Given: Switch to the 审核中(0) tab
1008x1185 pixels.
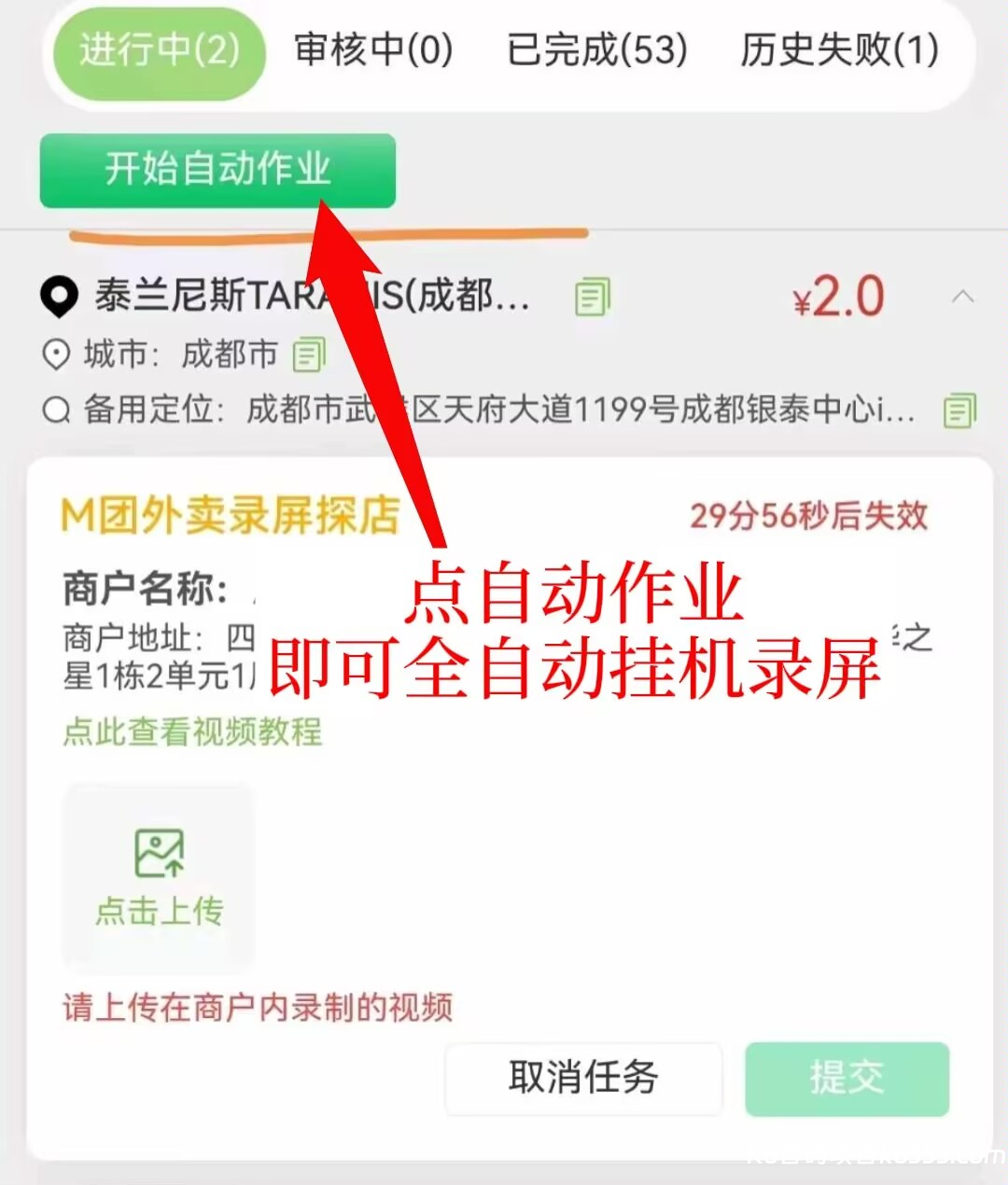Looking at the screenshot, I should click(x=373, y=53).
